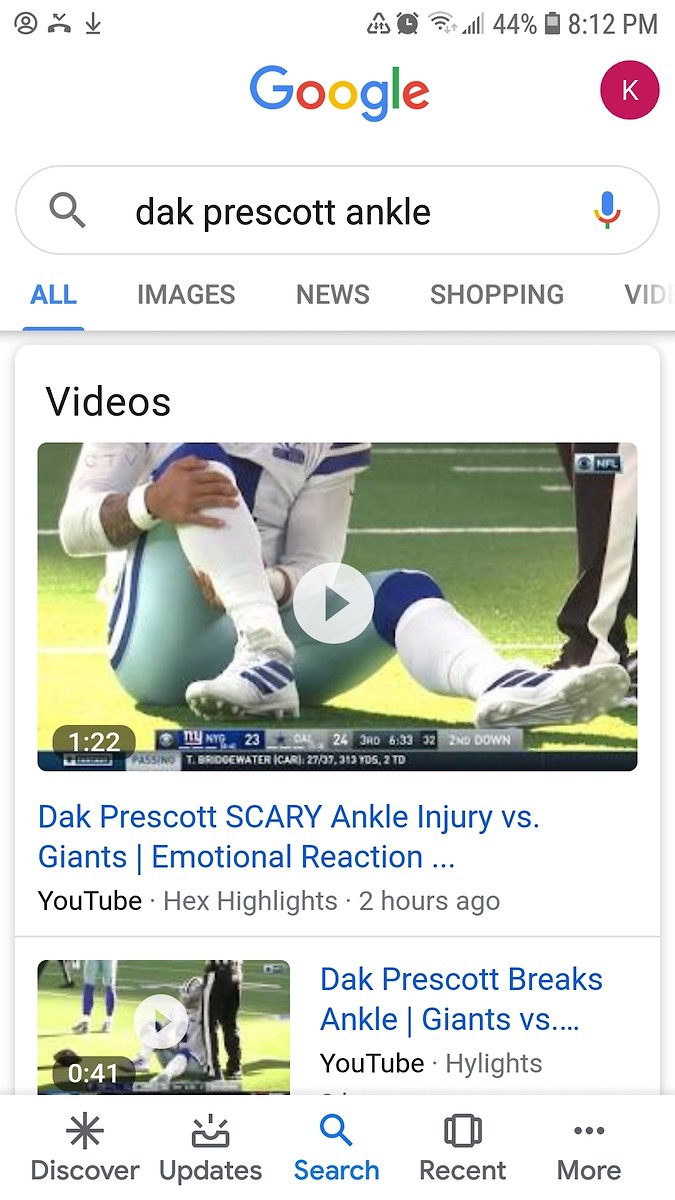Open the account avatar K

(629, 90)
